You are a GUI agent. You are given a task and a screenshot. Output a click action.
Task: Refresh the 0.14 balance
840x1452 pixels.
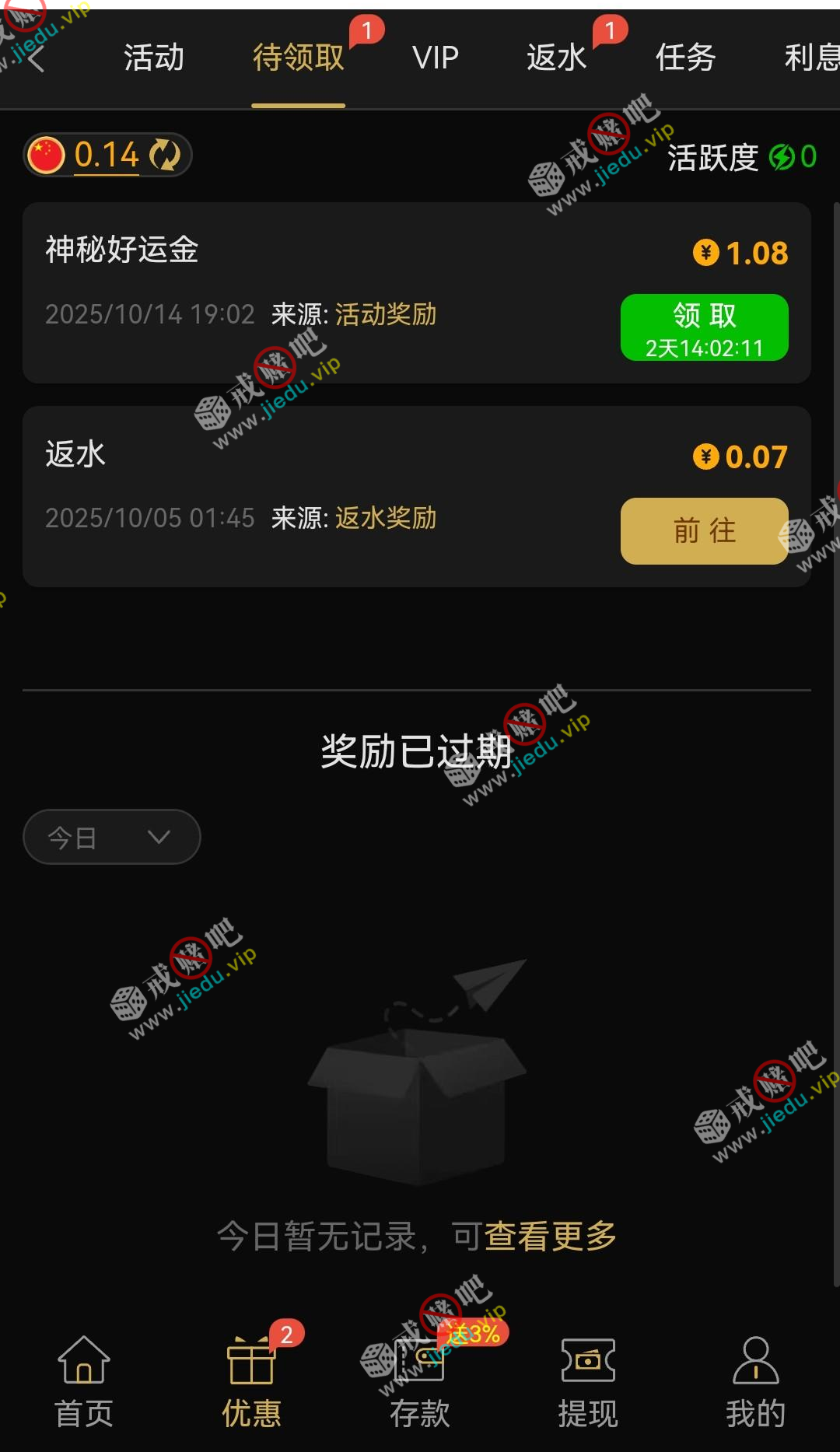pyautogui.click(x=165, y=155)
